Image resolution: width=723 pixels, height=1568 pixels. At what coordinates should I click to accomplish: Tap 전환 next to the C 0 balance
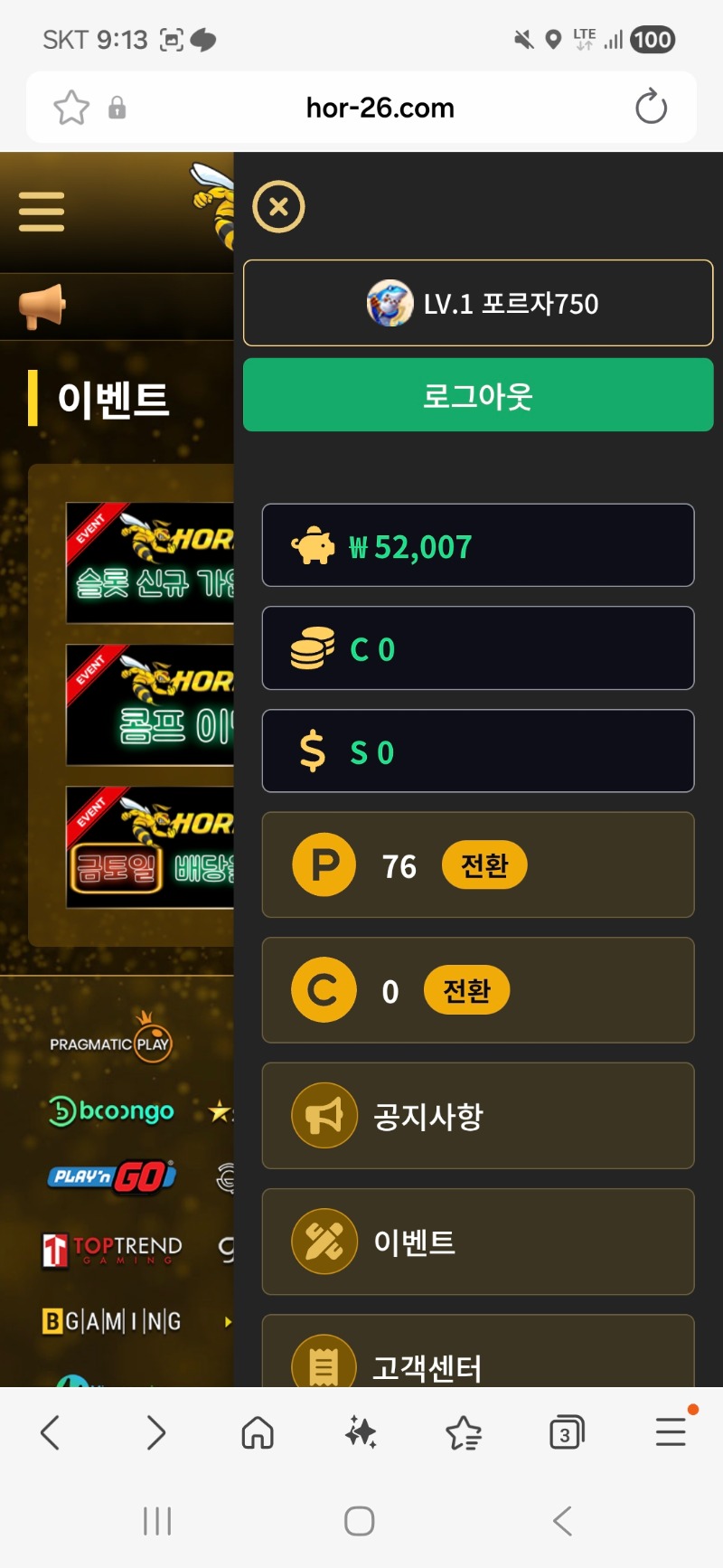tap(466, 990)
